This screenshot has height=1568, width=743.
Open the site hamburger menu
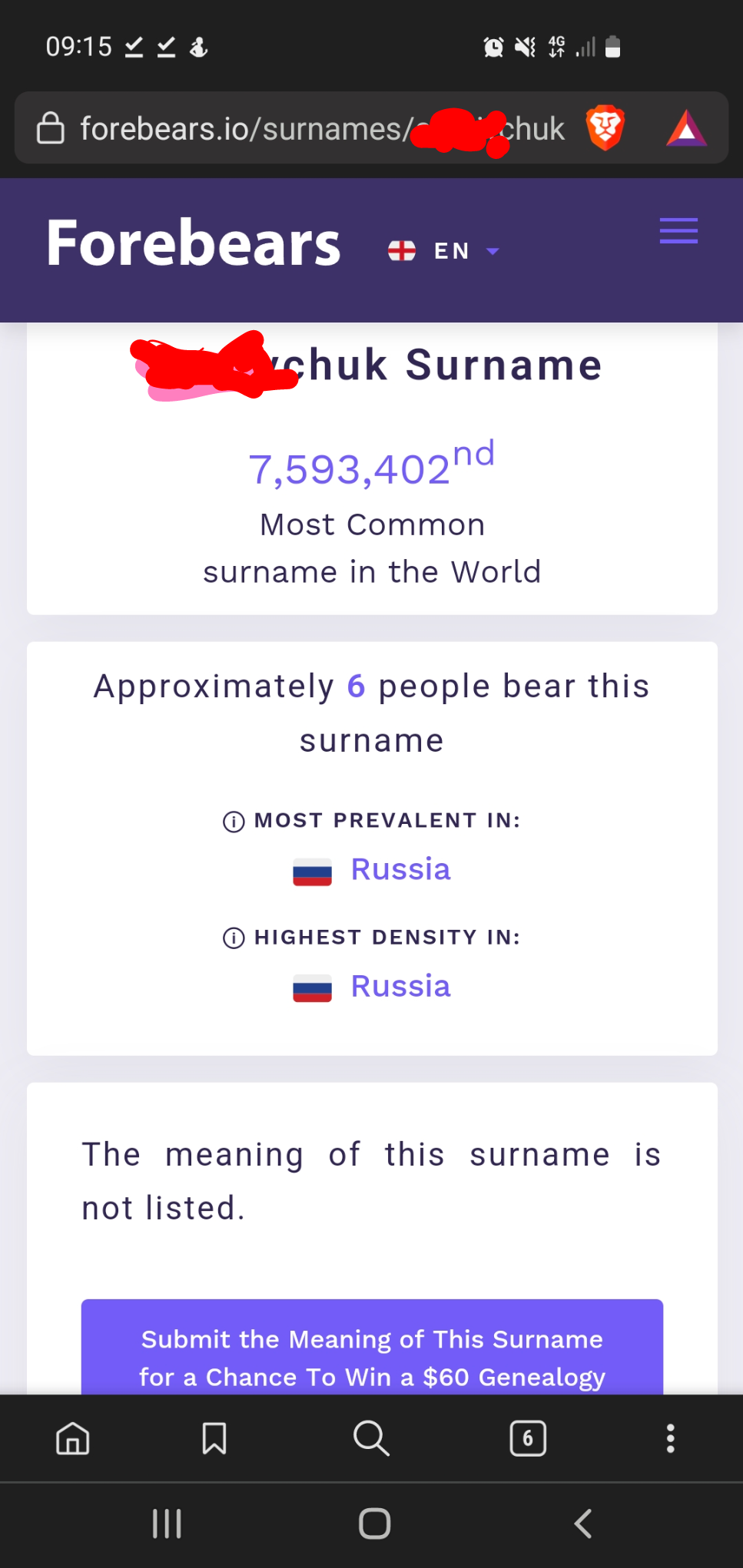(x=678, y=230)
